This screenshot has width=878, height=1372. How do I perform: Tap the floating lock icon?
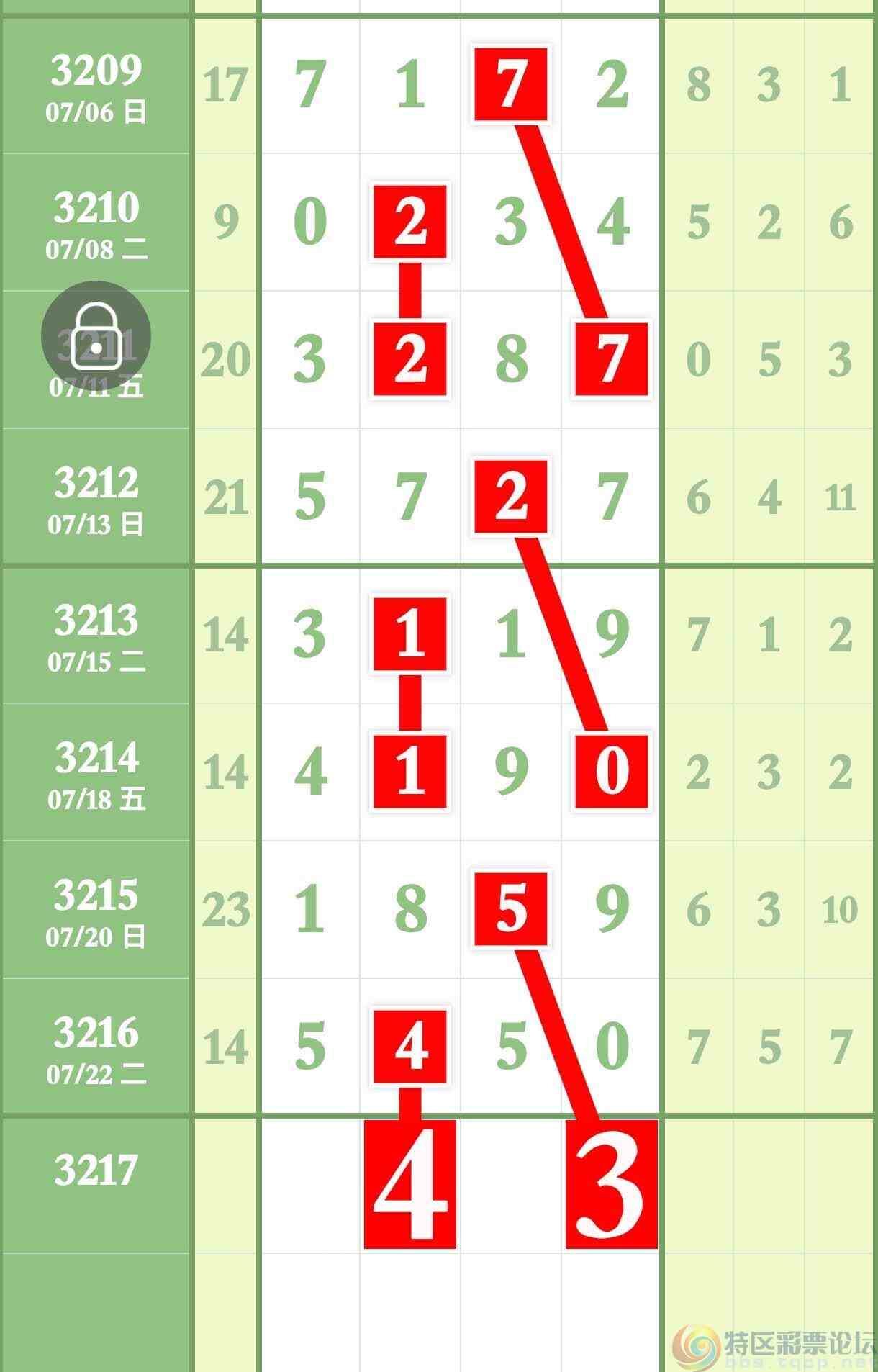click(x=96, y=336)
